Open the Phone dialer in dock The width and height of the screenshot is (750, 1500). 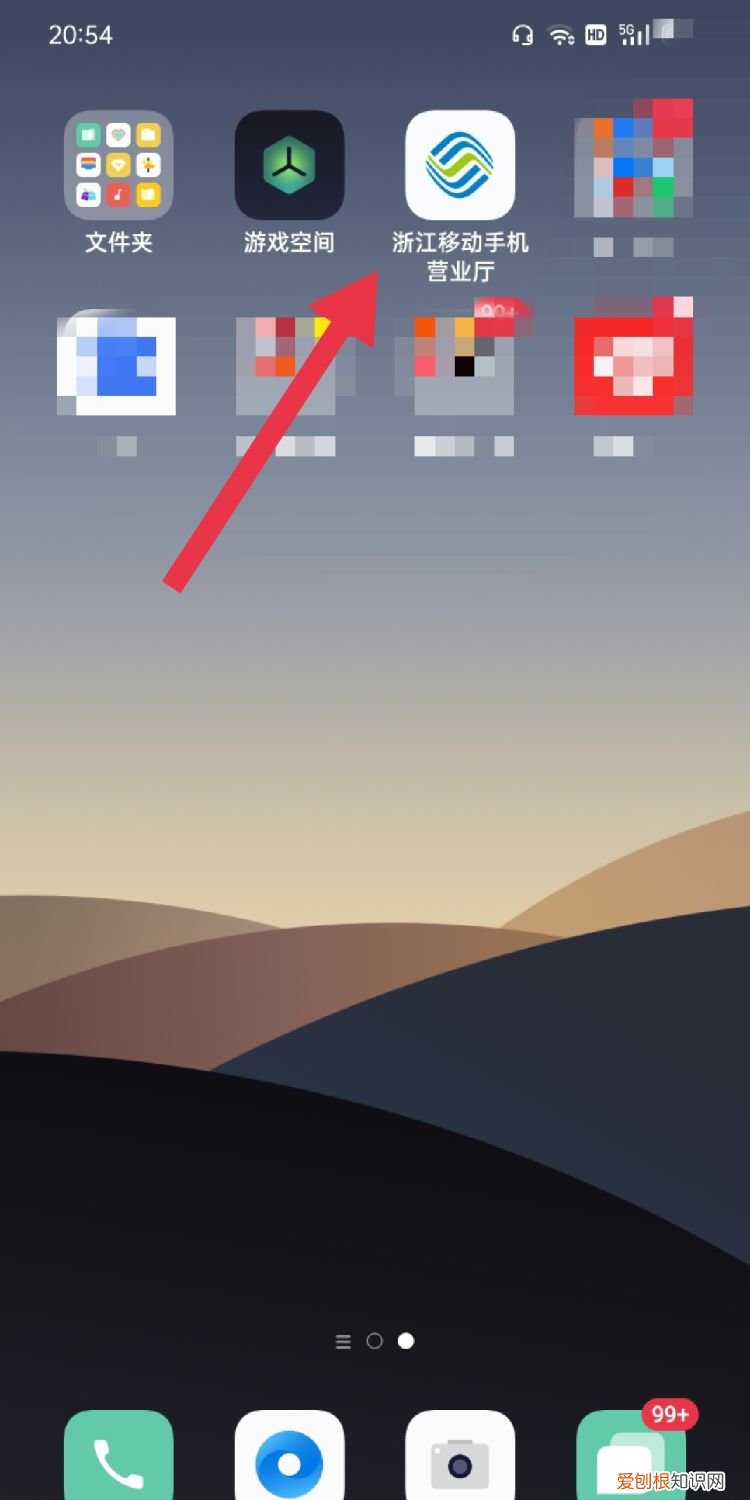119,1460
